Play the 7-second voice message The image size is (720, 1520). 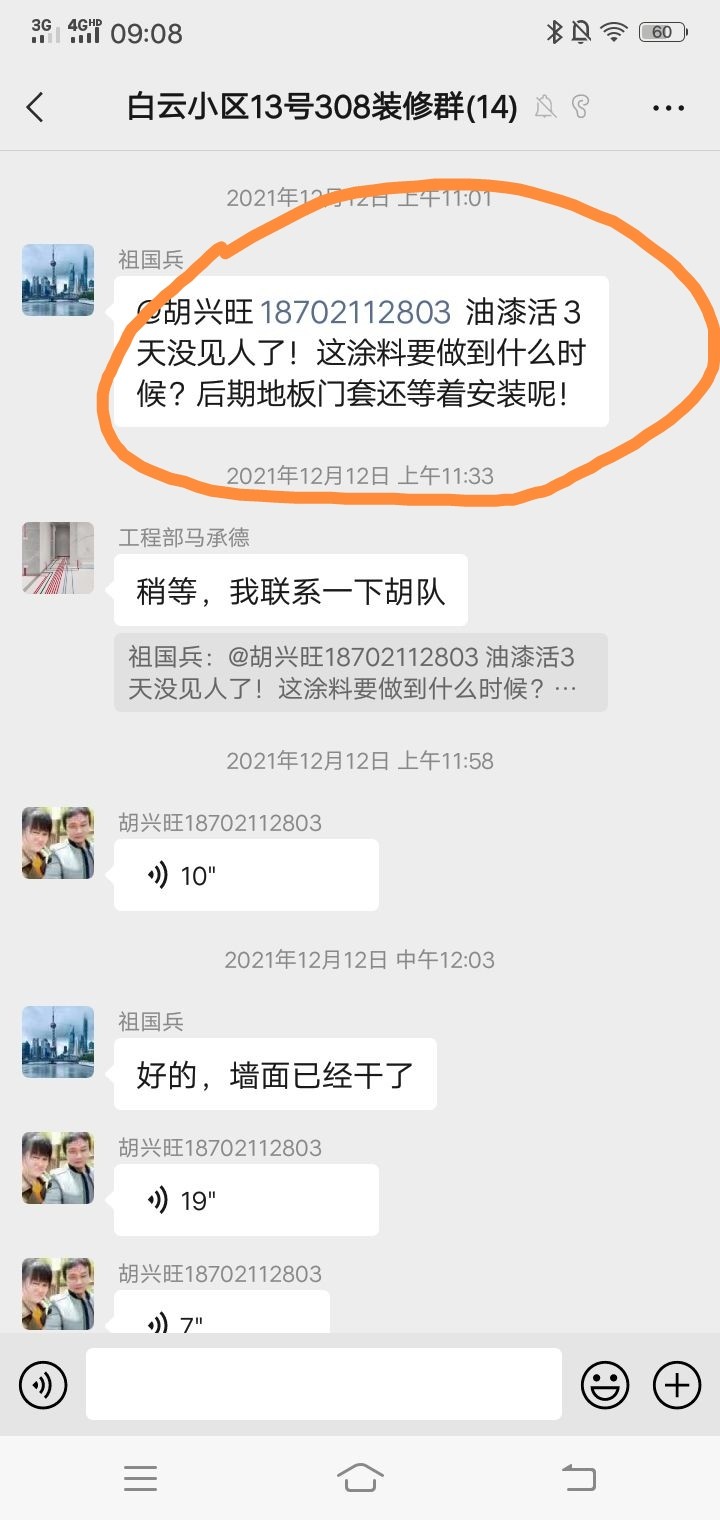point(221,1315)
